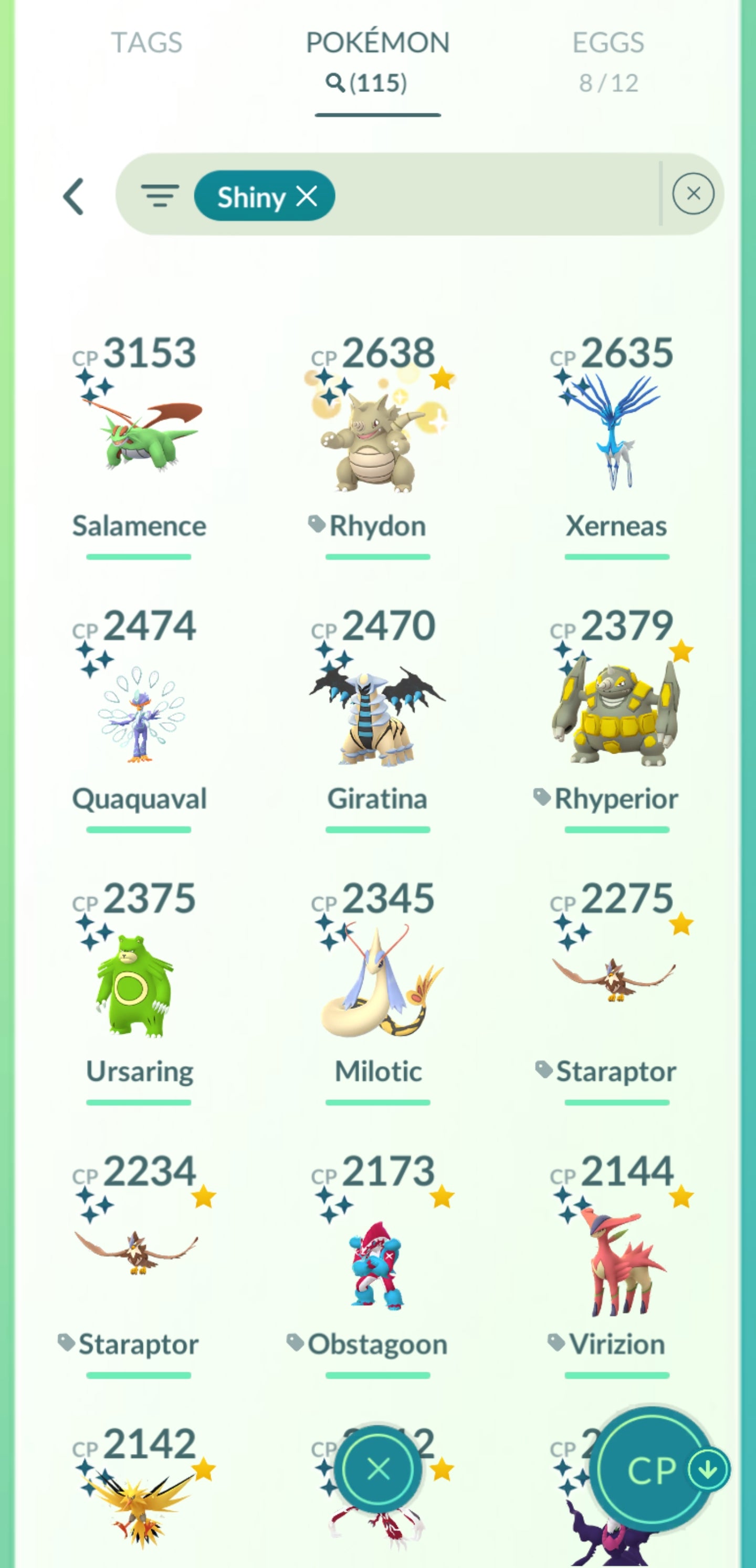Close the Pokémon storage with X button

pos(379,1469)
